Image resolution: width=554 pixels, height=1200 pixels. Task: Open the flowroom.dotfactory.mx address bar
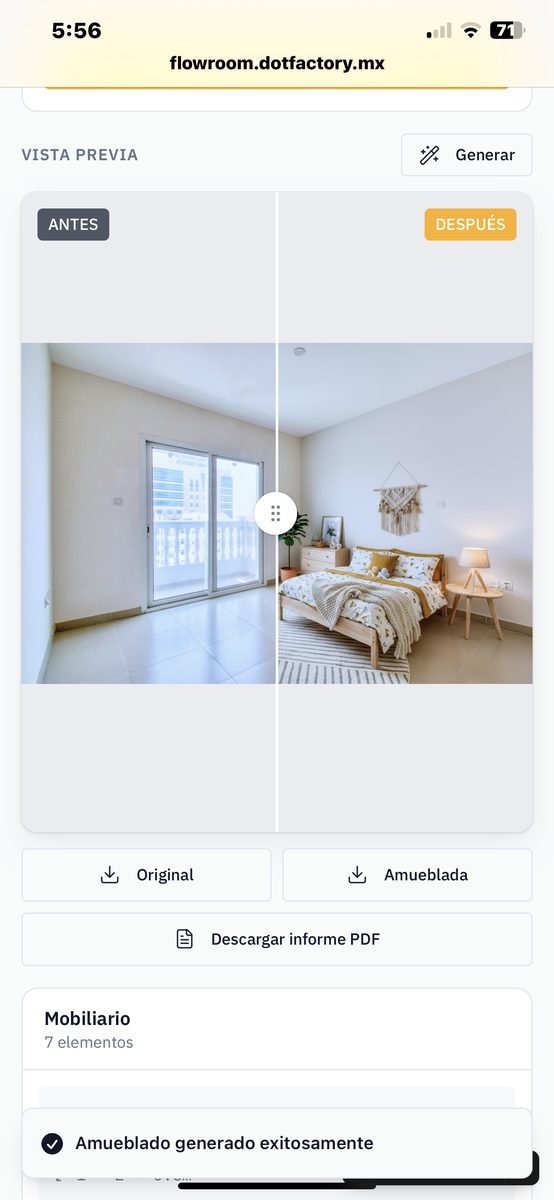click(277, 63)
